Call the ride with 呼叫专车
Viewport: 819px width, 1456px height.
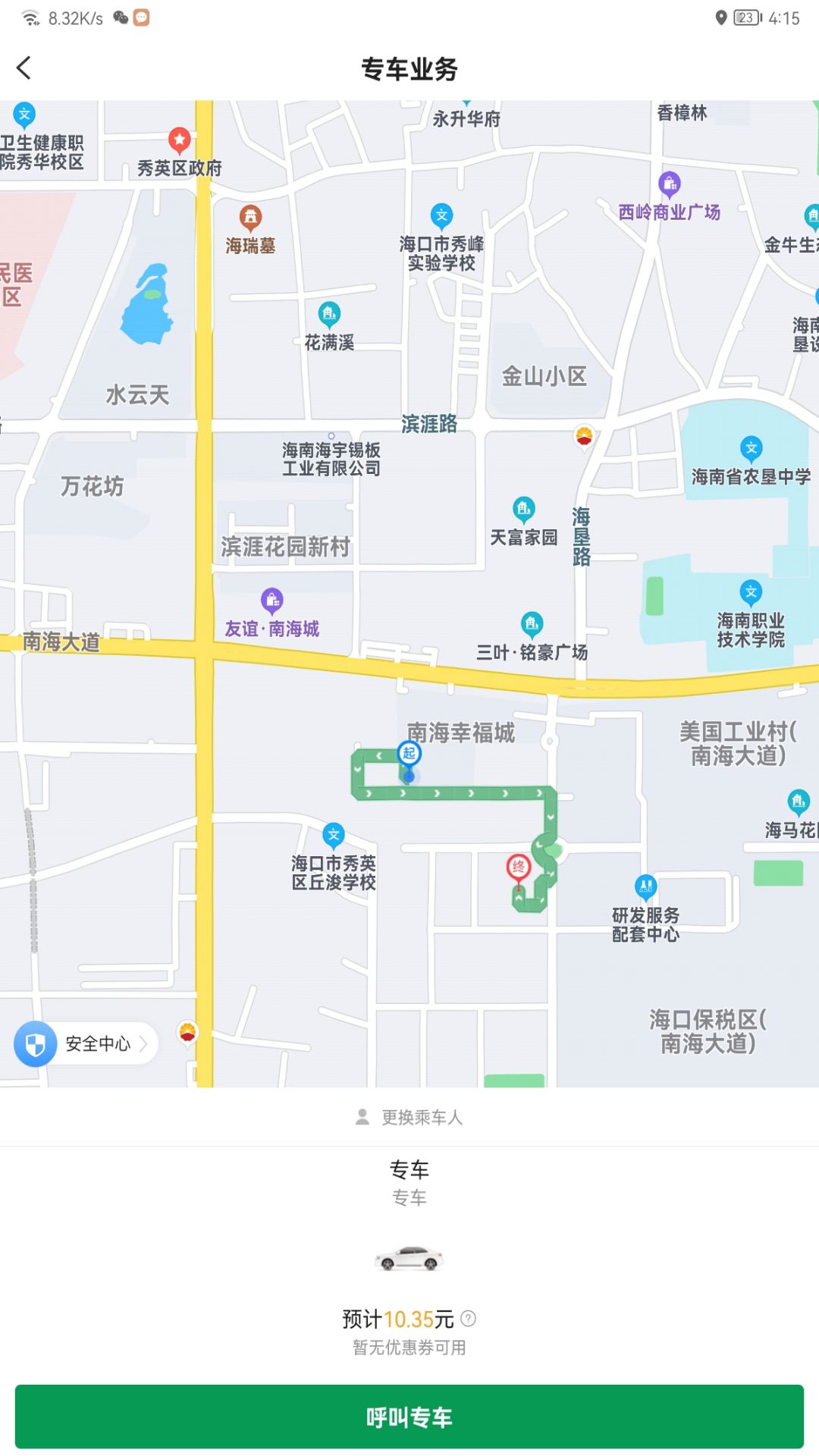tap(409, 1417)
